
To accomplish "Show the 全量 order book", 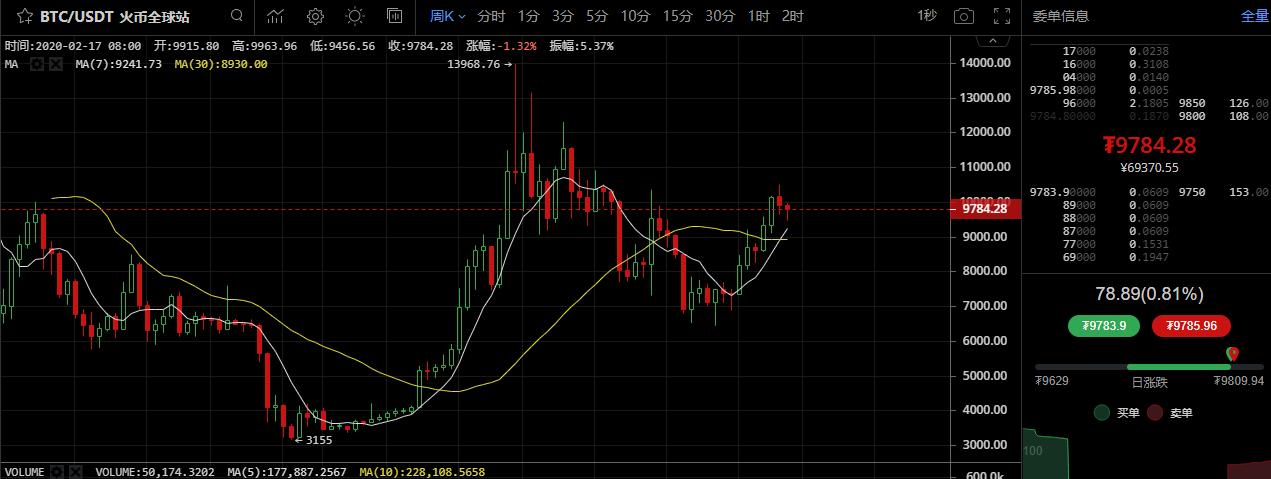I will tap(1254, 16).
